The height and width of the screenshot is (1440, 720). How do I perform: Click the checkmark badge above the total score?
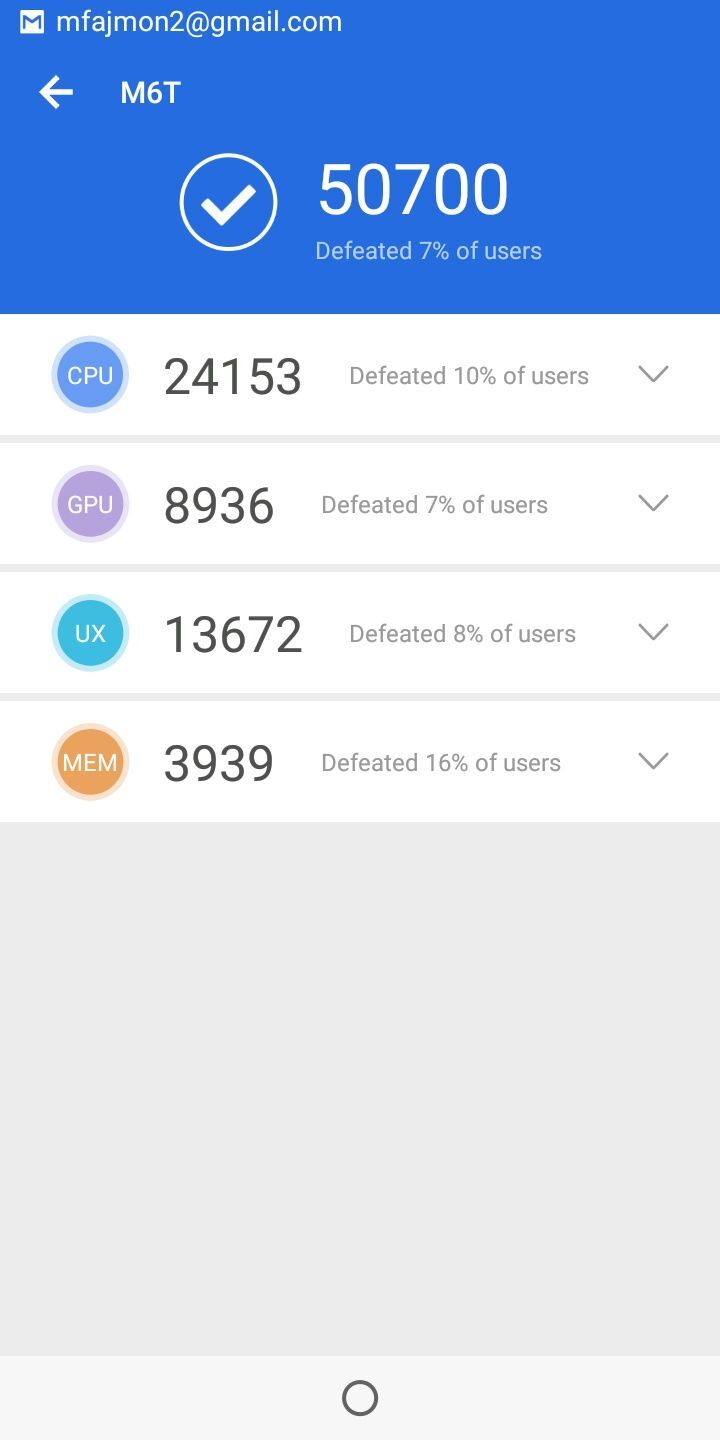coord(228,200)
